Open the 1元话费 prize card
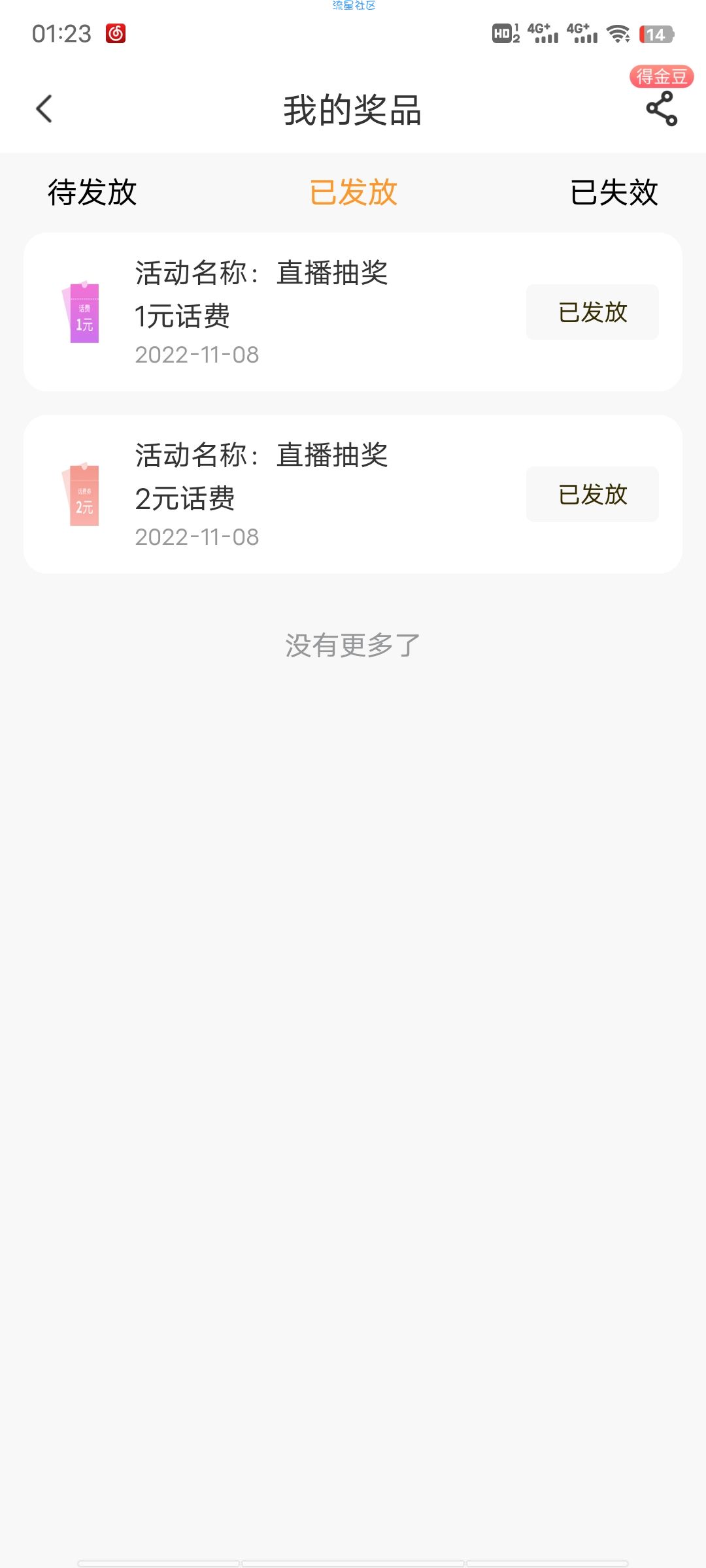Image resolution: width=706 pixels, height=1568 pixels. (353, 312)
